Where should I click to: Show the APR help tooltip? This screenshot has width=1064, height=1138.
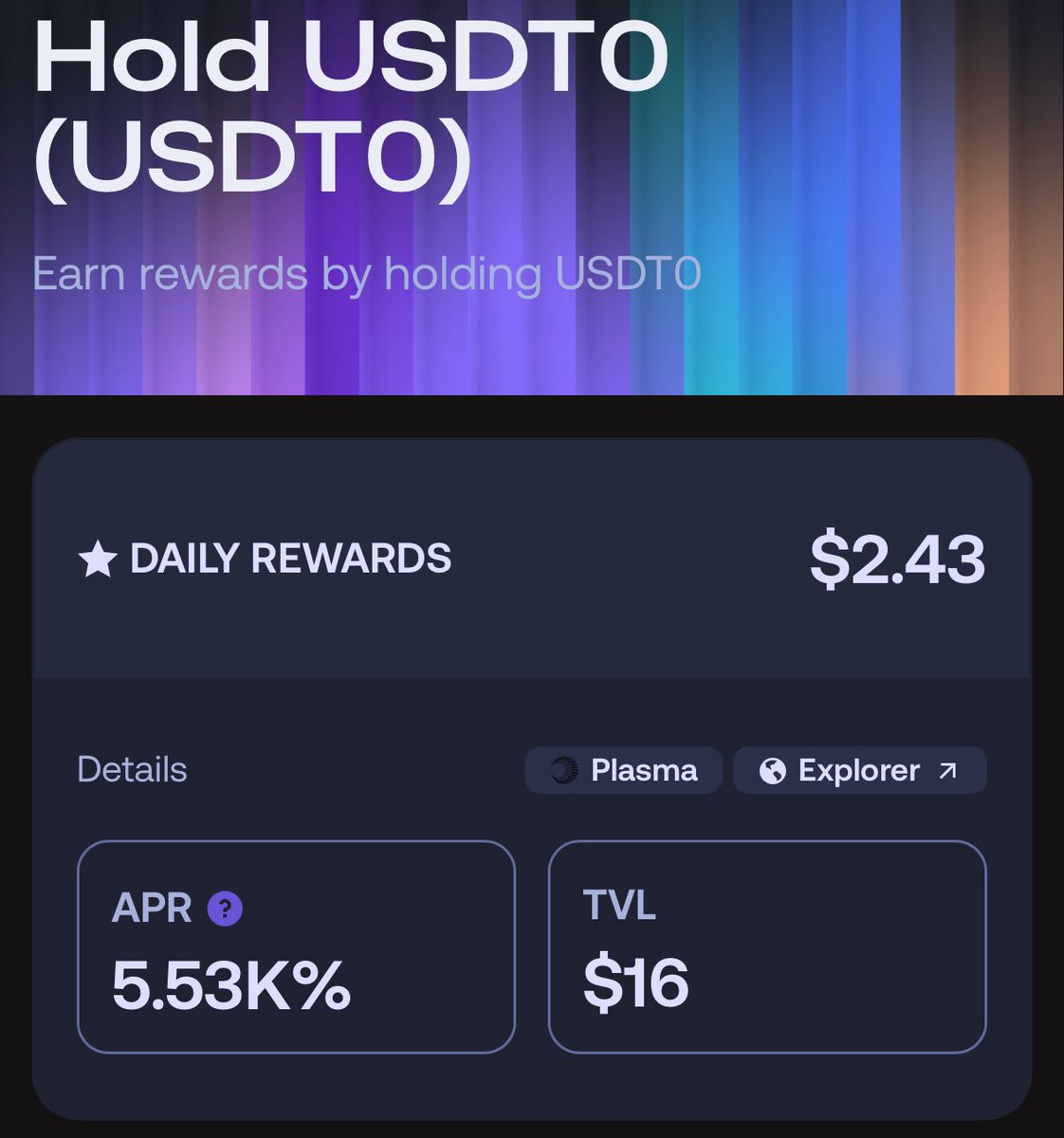coord(225,909)
